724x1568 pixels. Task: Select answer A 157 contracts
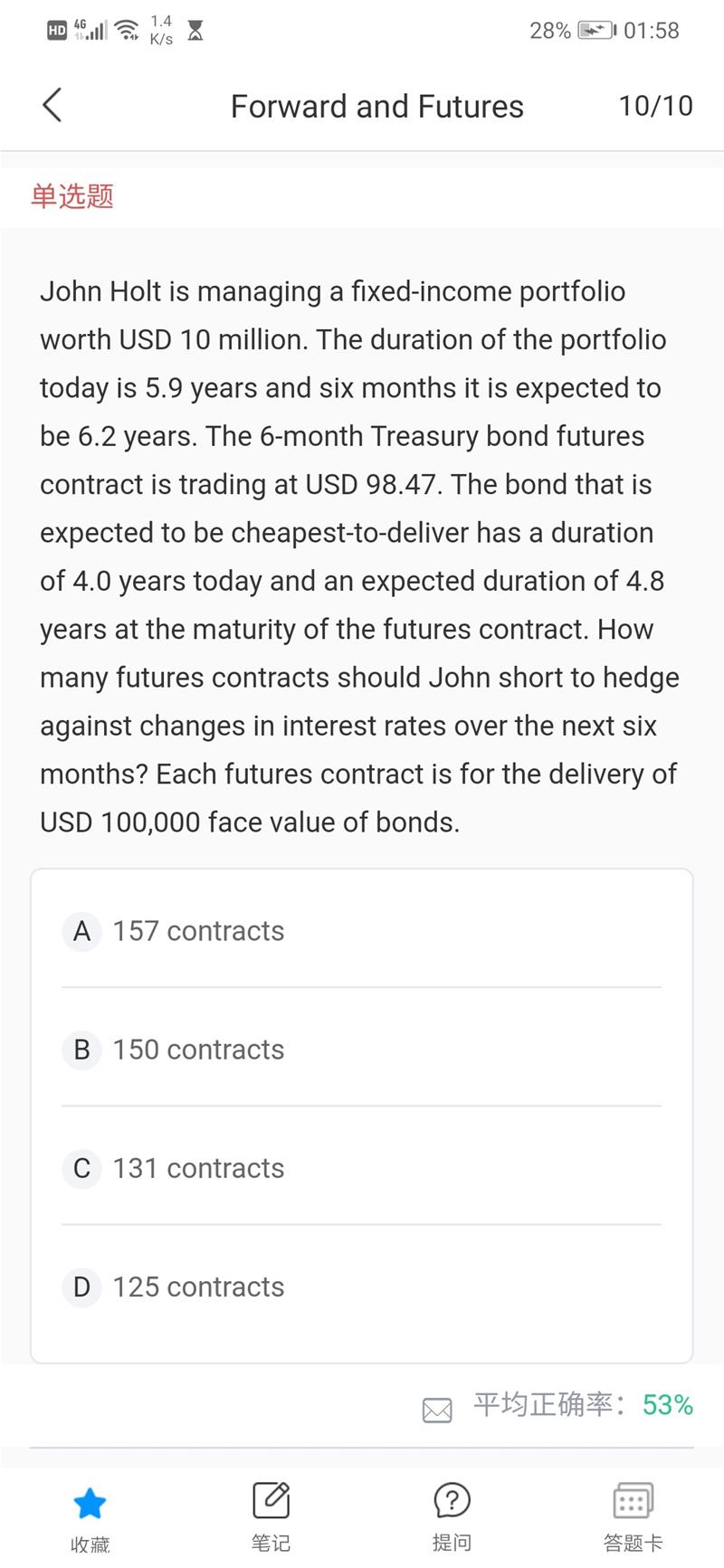[199, 931]
